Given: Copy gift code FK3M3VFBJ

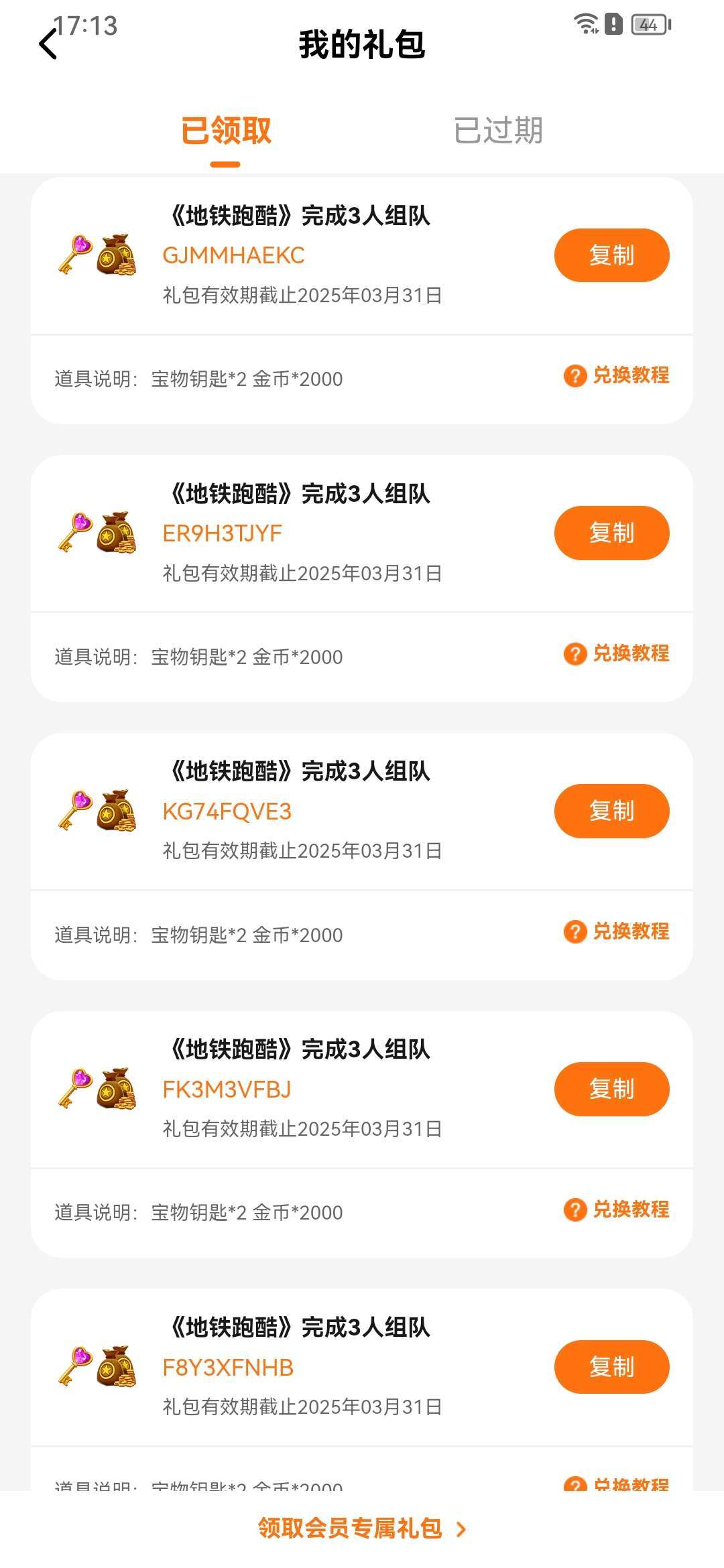Looking at the screenshot, I should [611, 1089].
